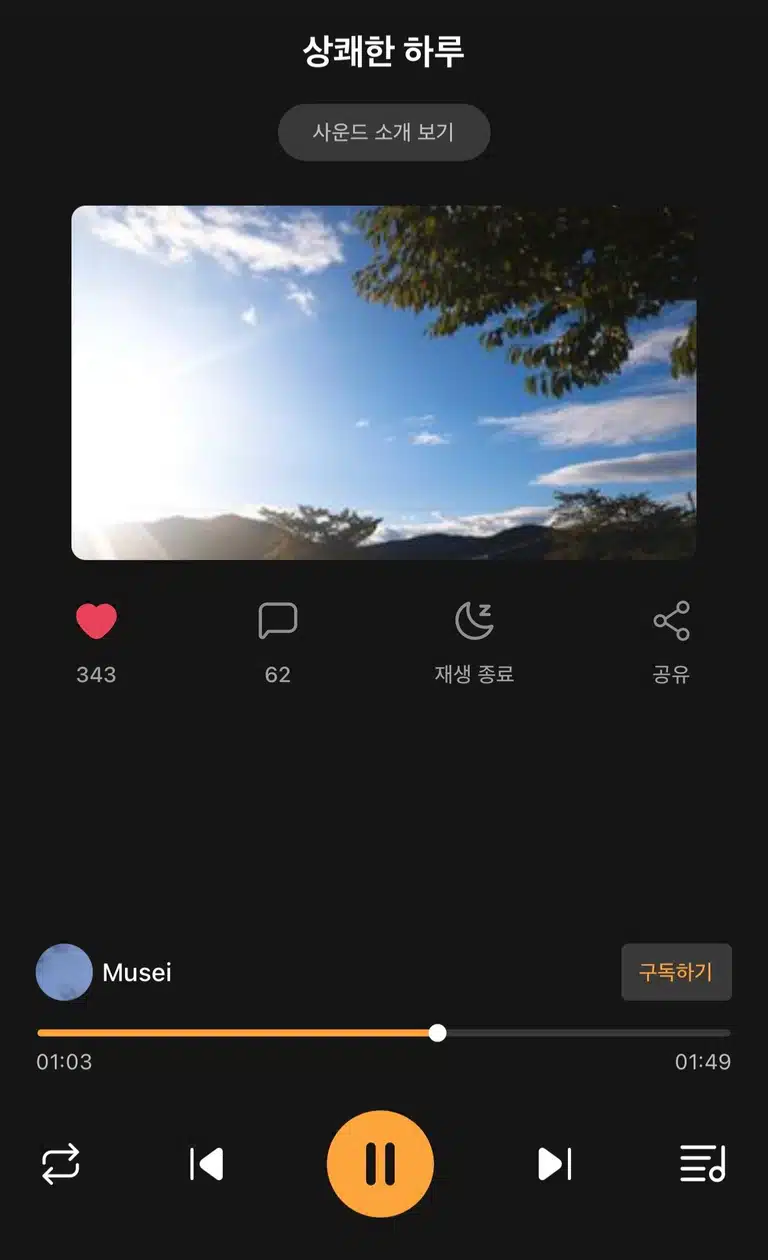Skip to the next track
The image size is (768, 1260).
(555, 1164)
